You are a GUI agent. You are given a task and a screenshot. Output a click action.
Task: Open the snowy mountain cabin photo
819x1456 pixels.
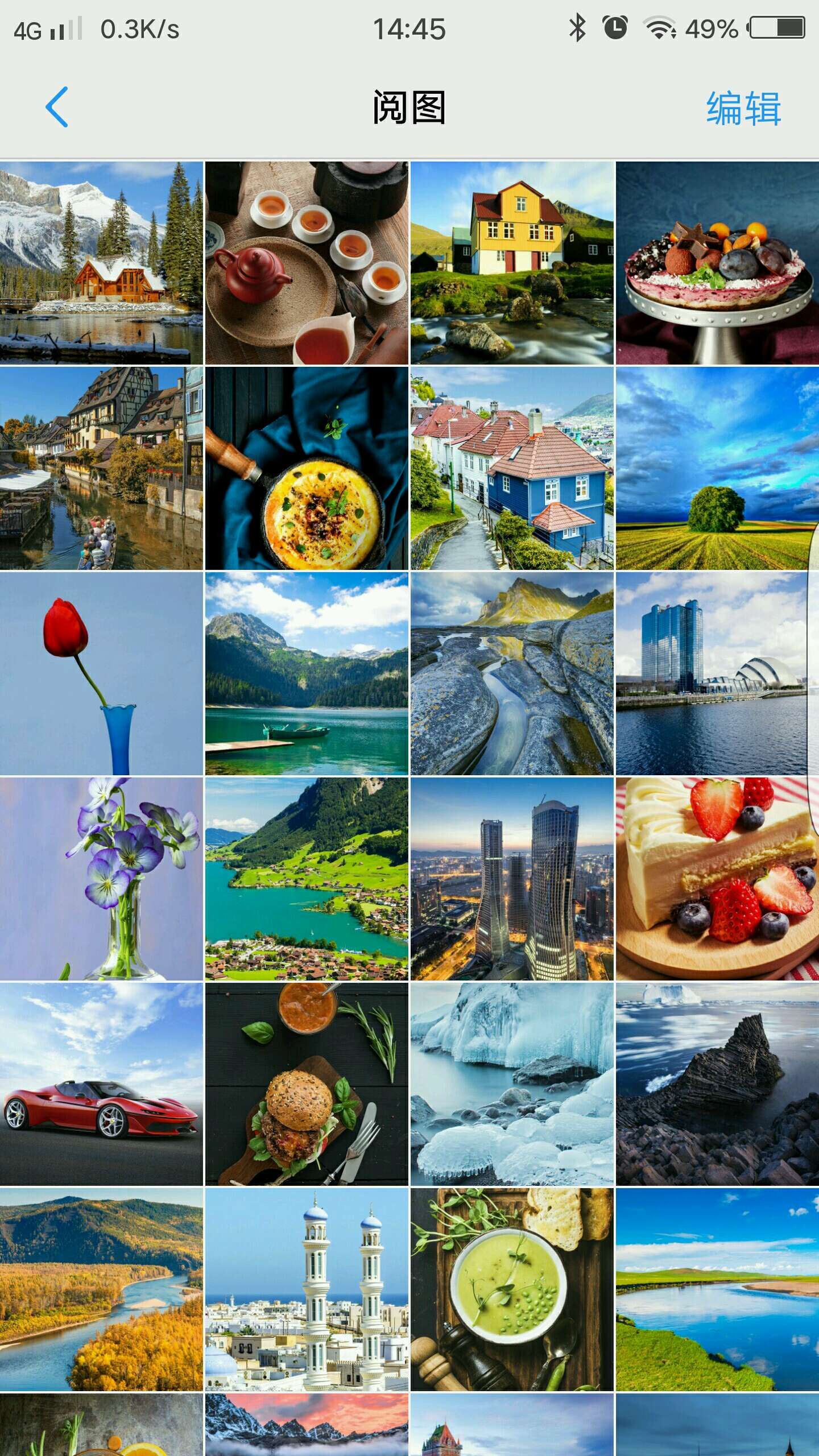click(x=101, y=263)
